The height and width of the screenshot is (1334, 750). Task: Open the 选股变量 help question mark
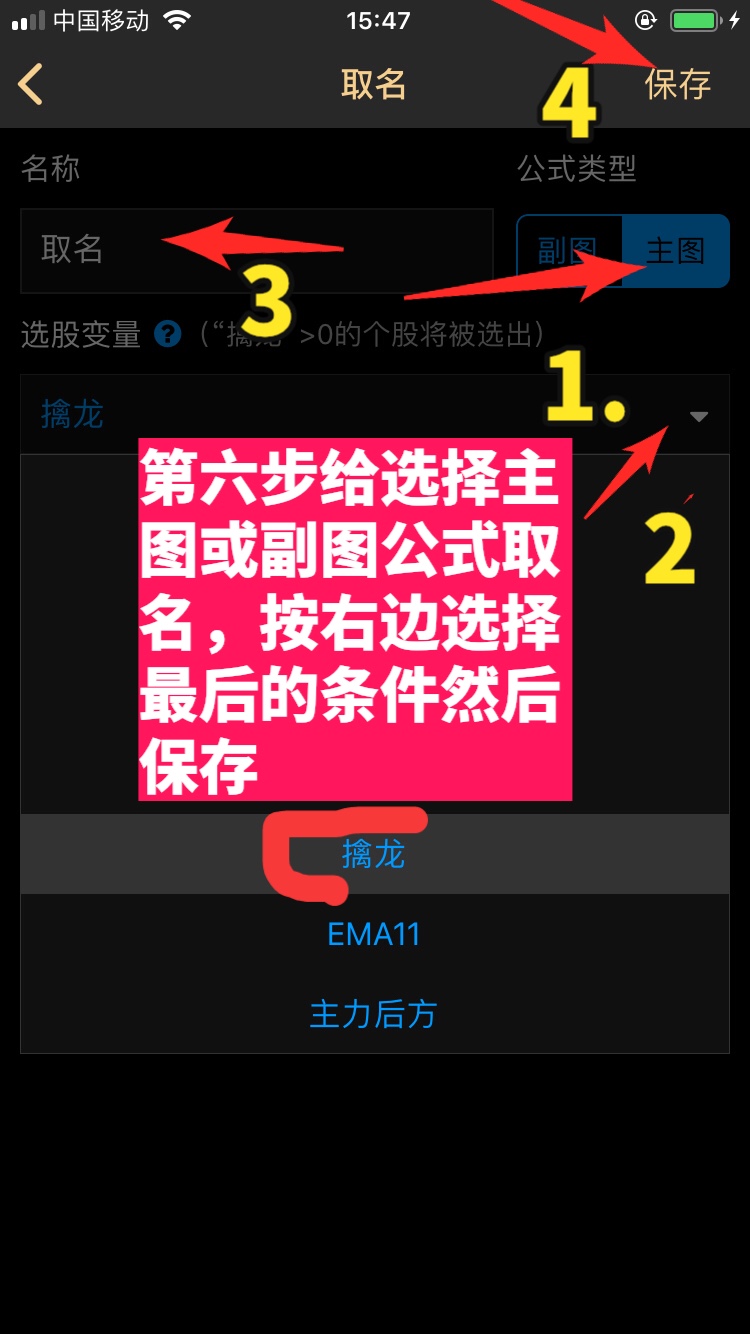click(168, 334)
